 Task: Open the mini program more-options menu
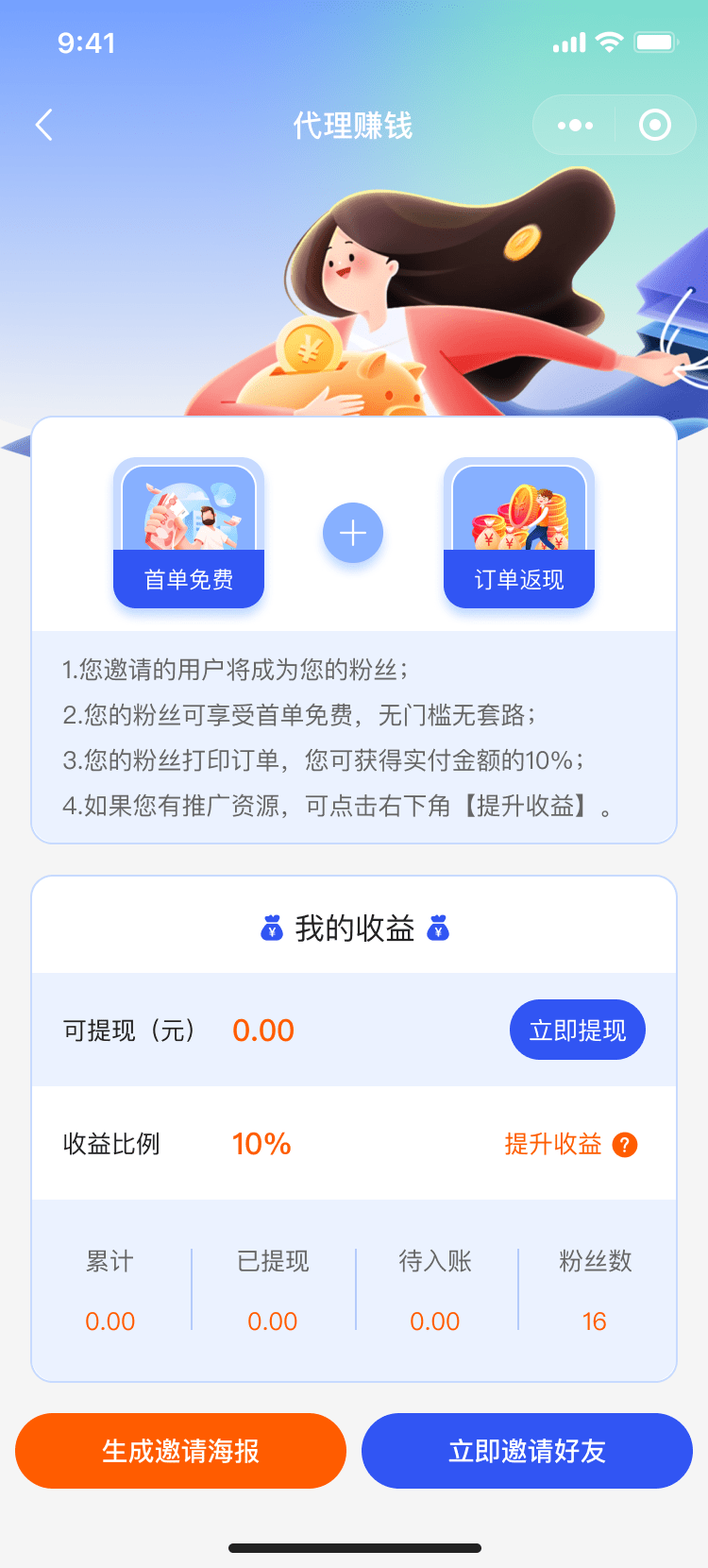coord(575,125)
